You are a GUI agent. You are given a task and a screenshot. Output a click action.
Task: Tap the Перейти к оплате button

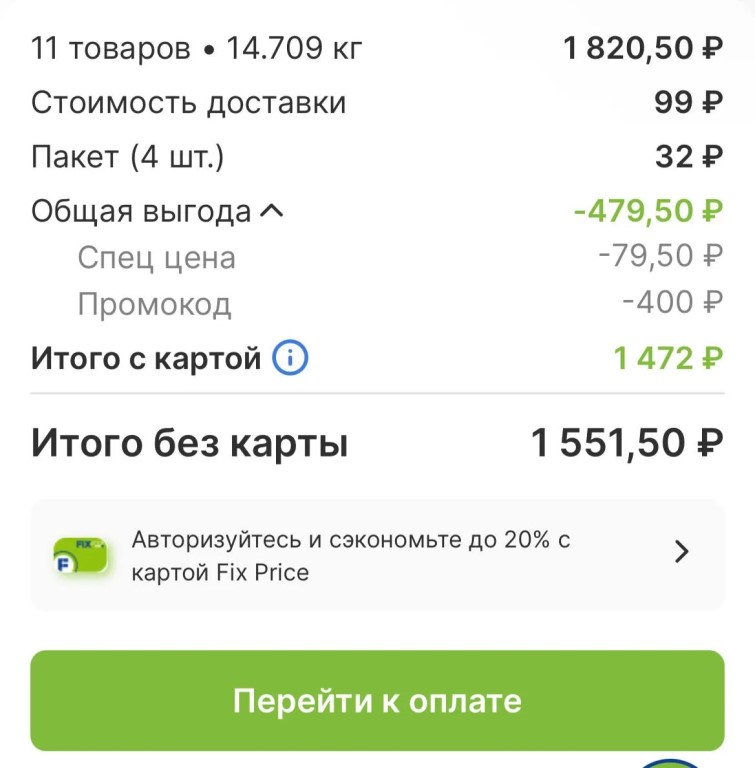[377, 700]
